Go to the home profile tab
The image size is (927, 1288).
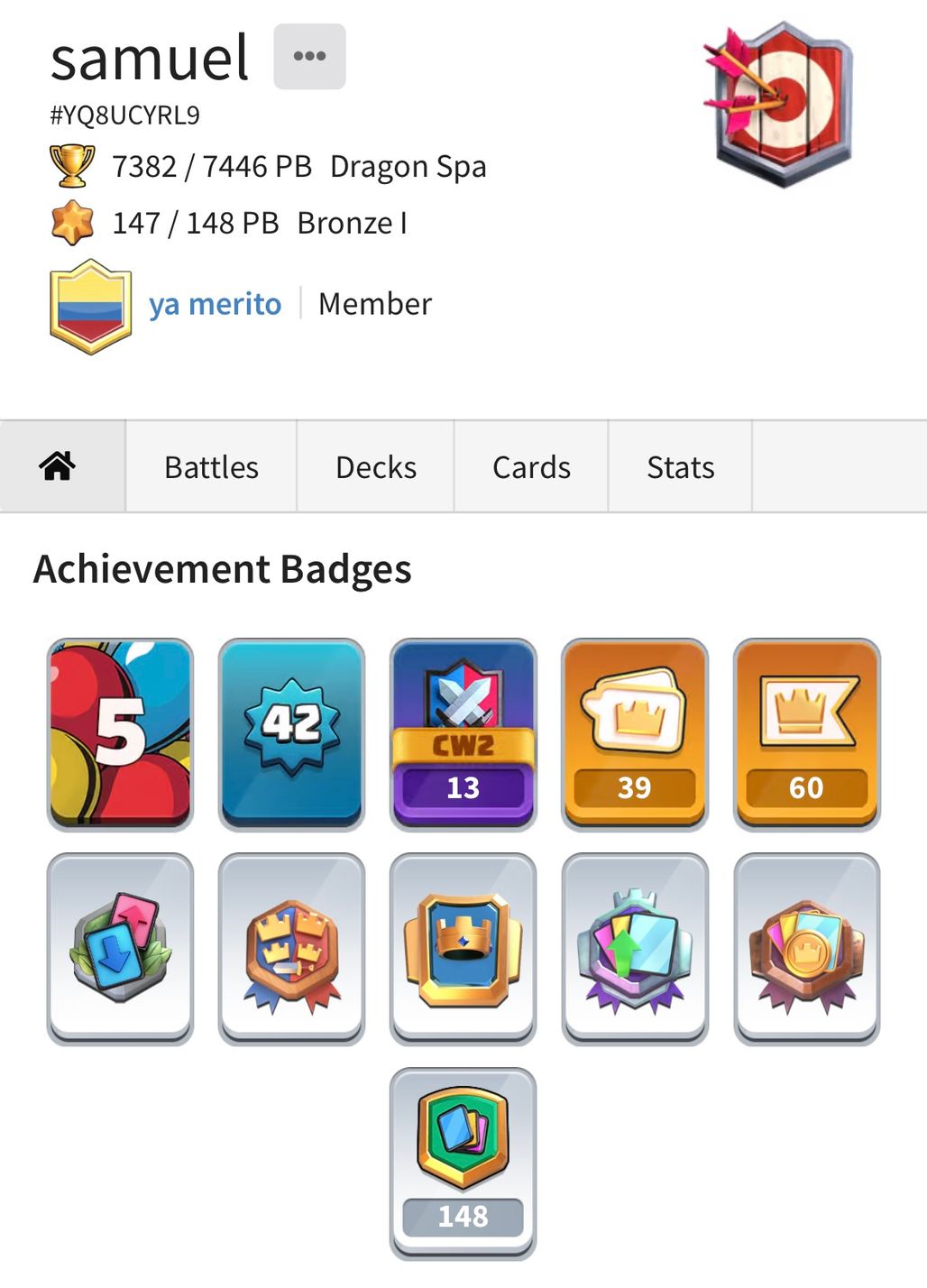58,466
